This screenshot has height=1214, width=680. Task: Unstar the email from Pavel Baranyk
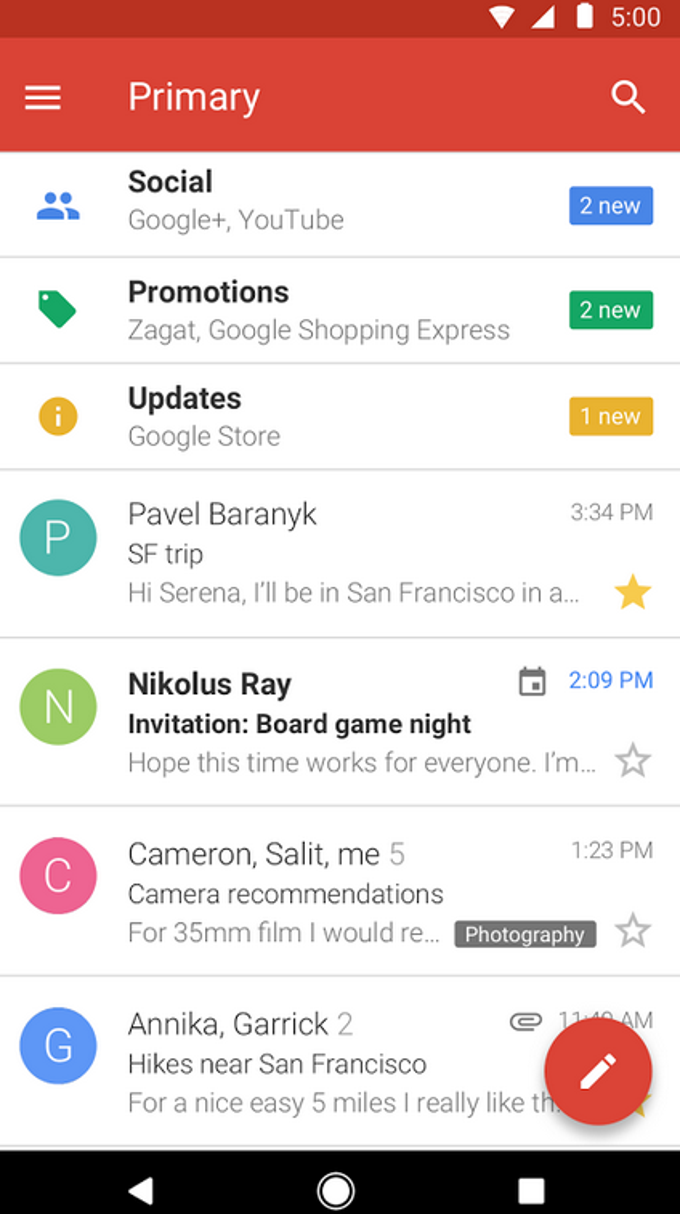(632, 593)
